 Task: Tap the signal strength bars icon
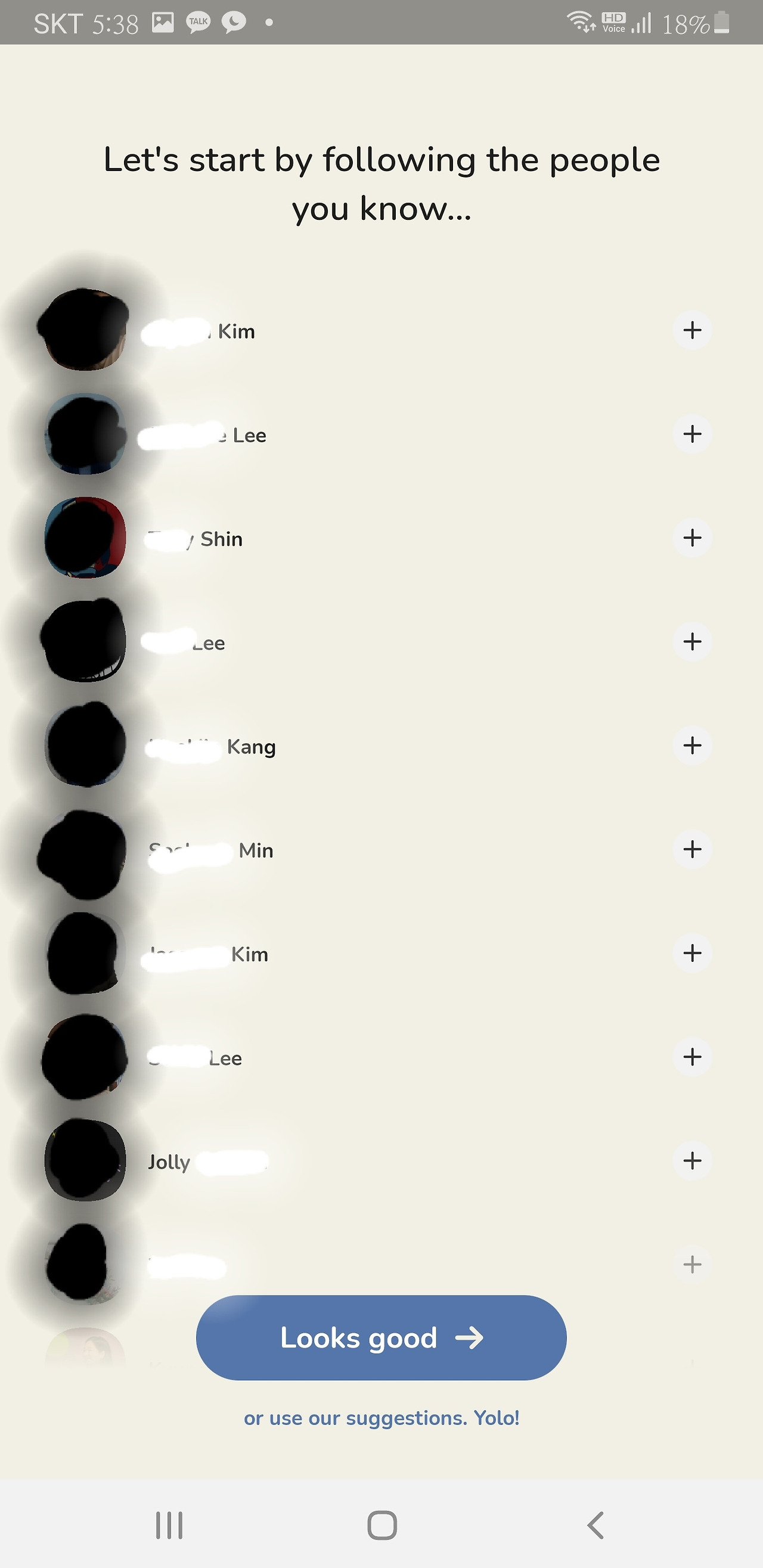(x=641, y=23)
